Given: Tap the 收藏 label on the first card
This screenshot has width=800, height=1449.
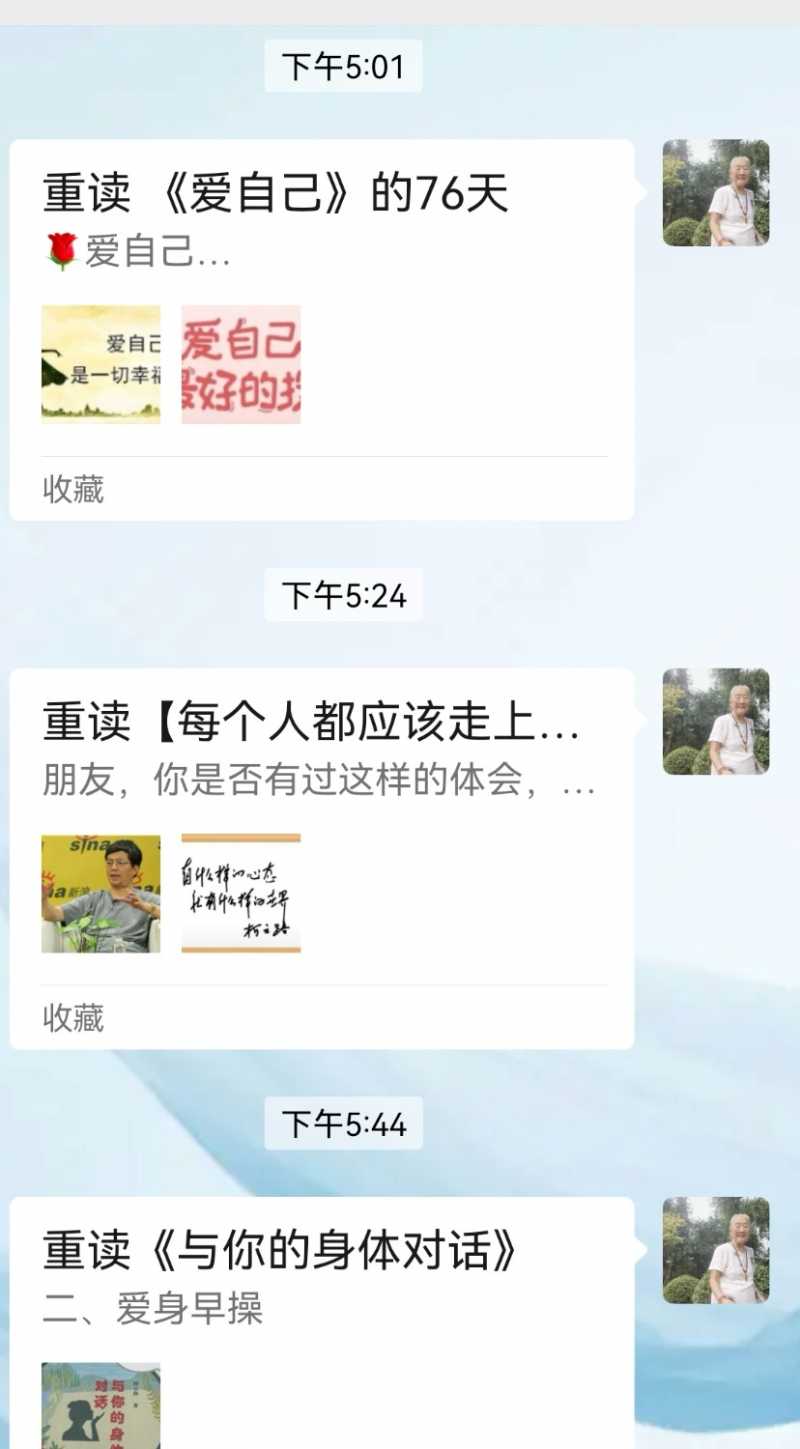Looking at the screenshot, I should point(72,491).
